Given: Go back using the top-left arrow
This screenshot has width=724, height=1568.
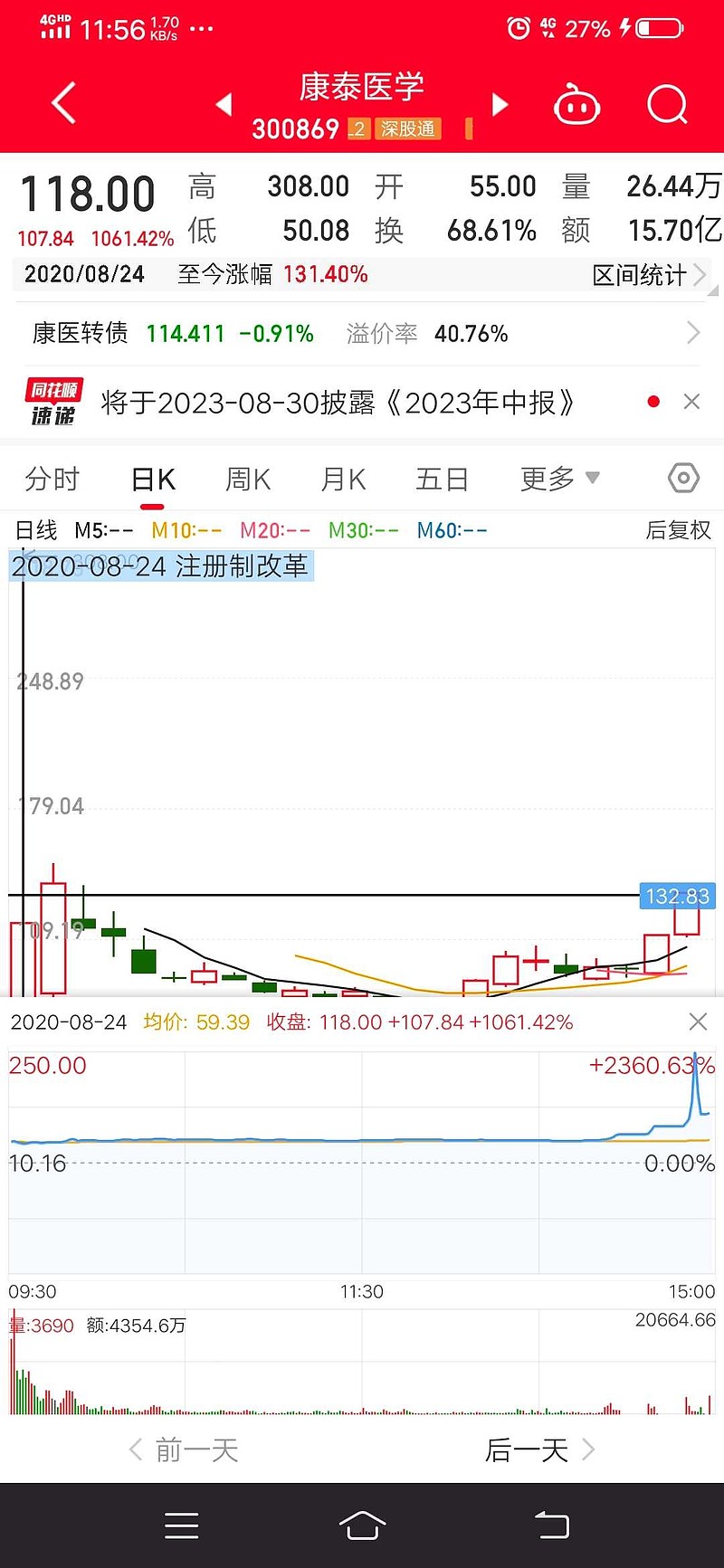Looking at the screenshot, I should point(64,104).
